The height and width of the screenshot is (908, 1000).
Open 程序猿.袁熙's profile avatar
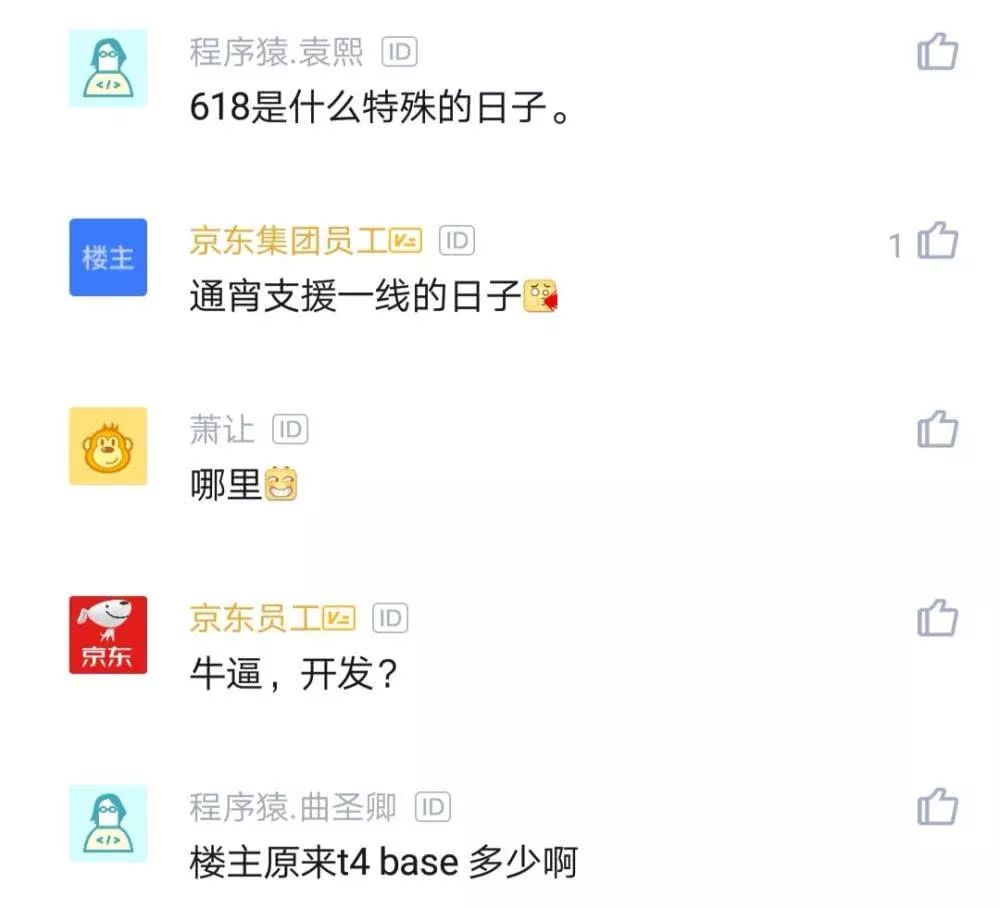(108, 68)
